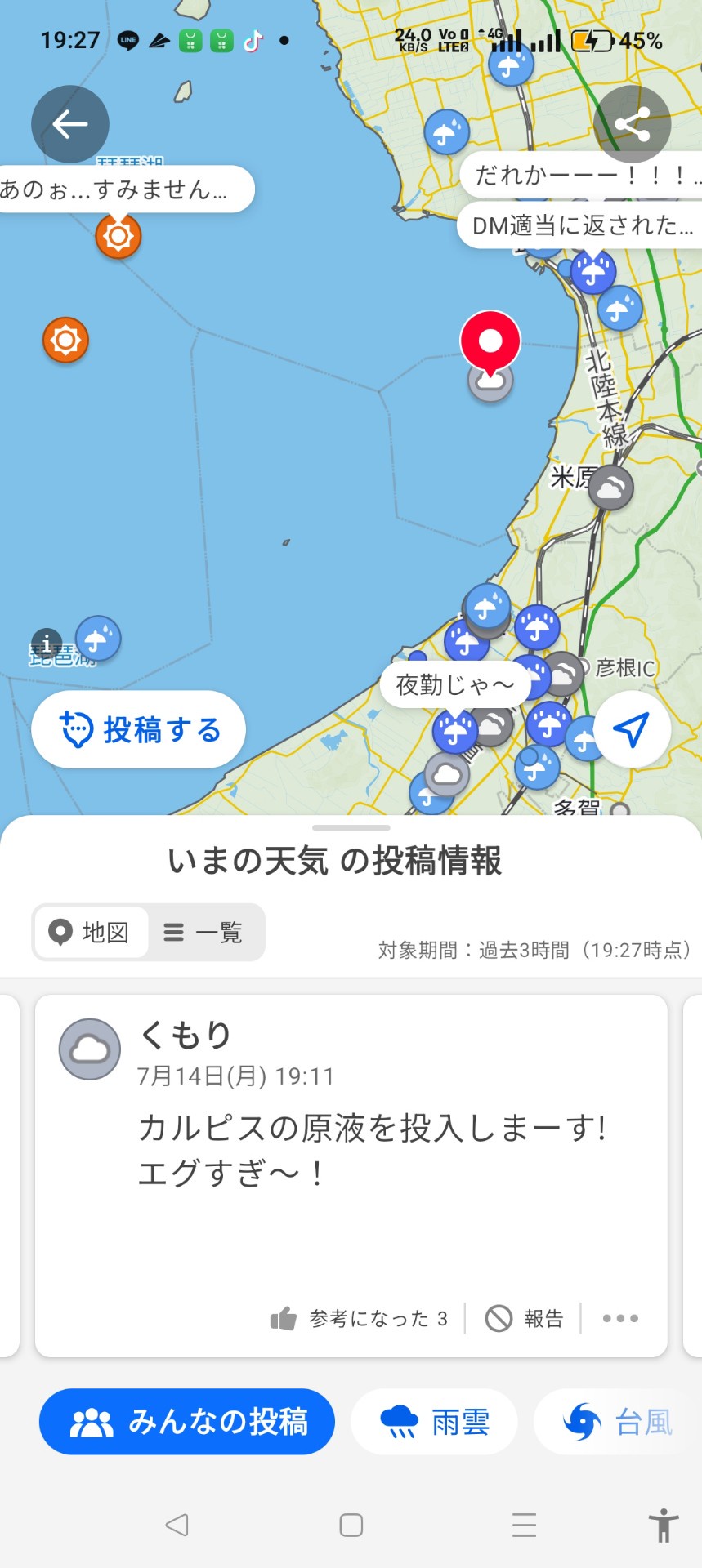The height and width of the screenshot is (1568, 702).
Task: Share this weather map
Action: point(632,124)
